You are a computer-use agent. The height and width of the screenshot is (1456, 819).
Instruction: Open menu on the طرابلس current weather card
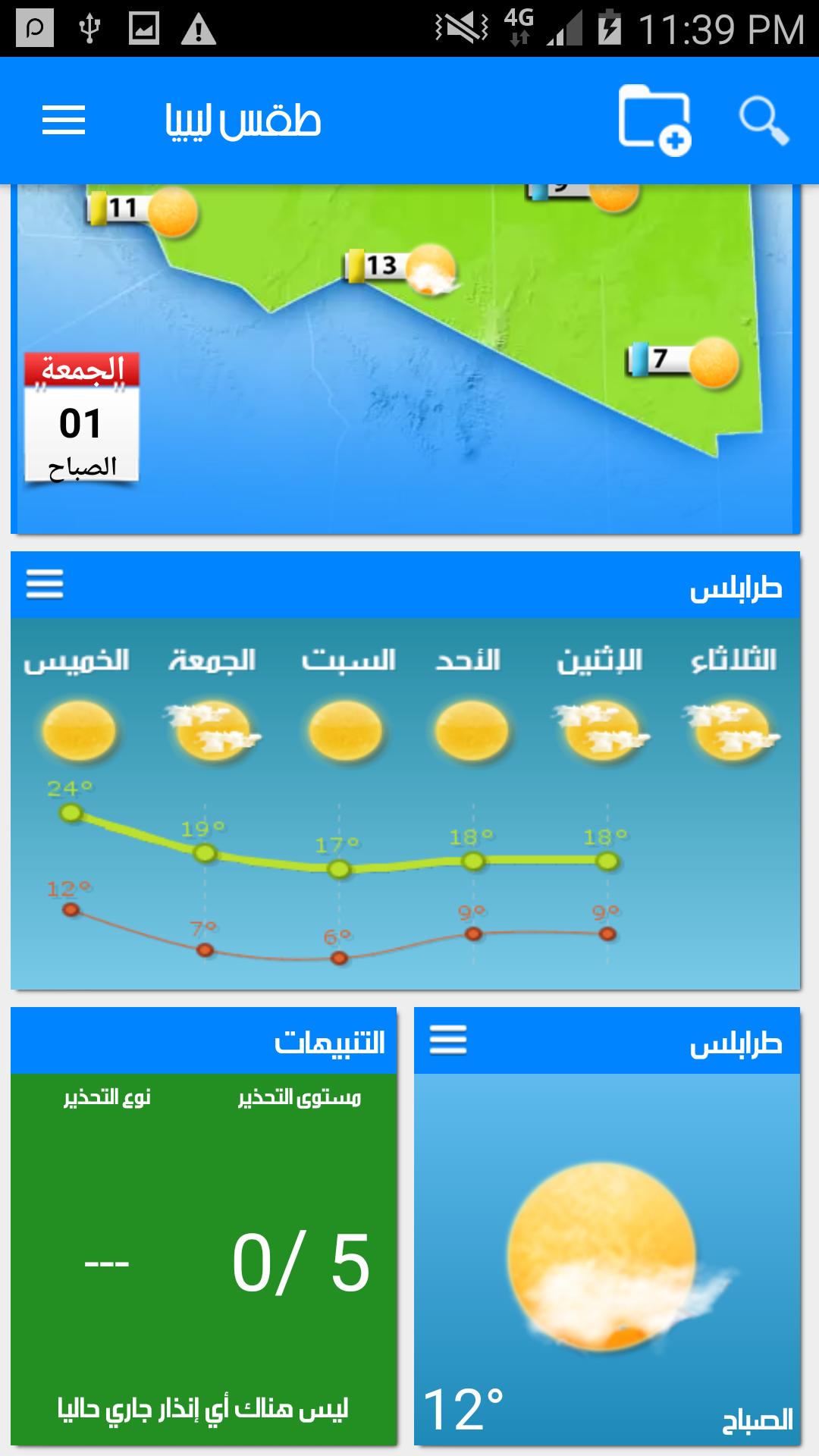coord(448,1040)
